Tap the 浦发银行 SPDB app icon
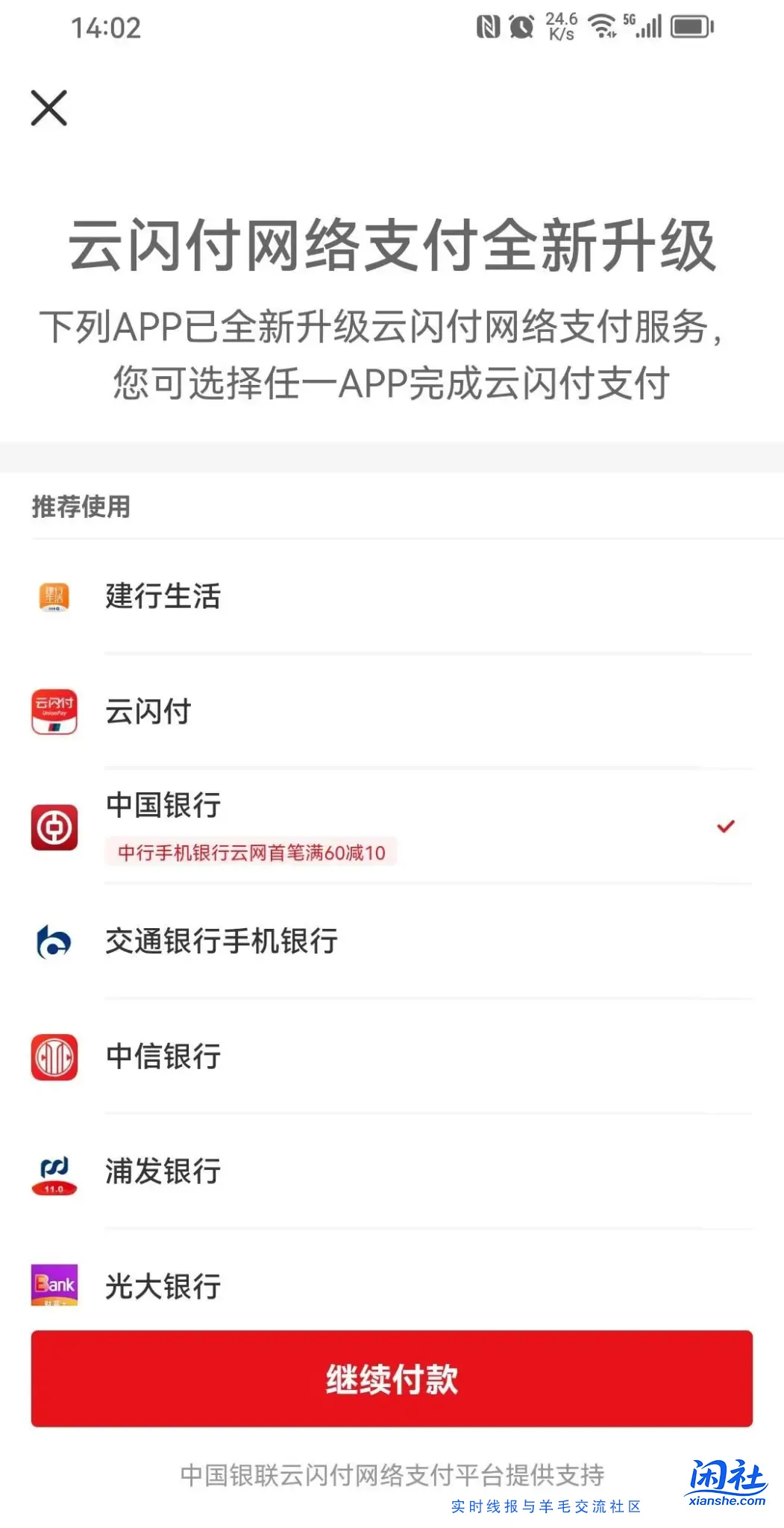Image resolution: width=784 pixels, height=1528 pixels. click(53, 1172)
